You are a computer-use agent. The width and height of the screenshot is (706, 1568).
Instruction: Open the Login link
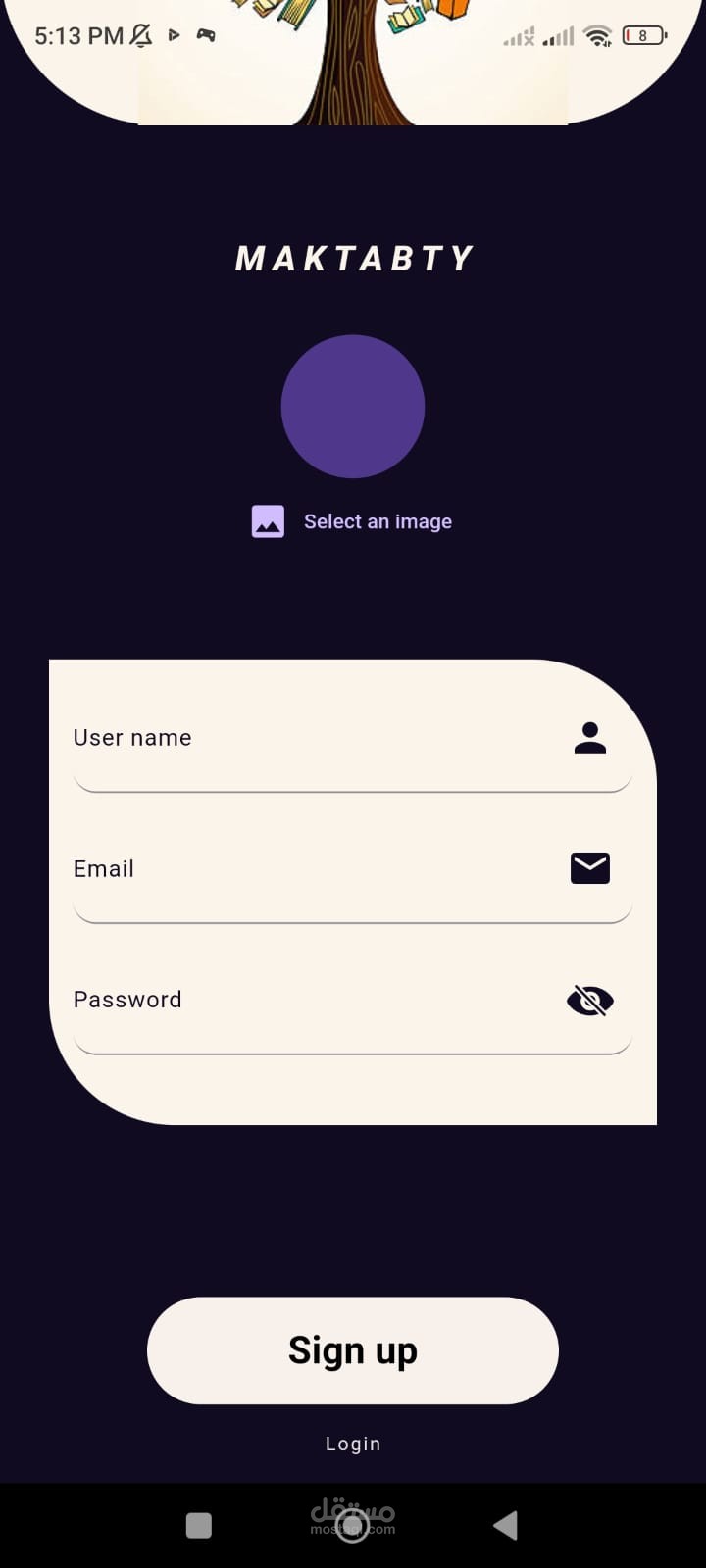point(353,1444)
